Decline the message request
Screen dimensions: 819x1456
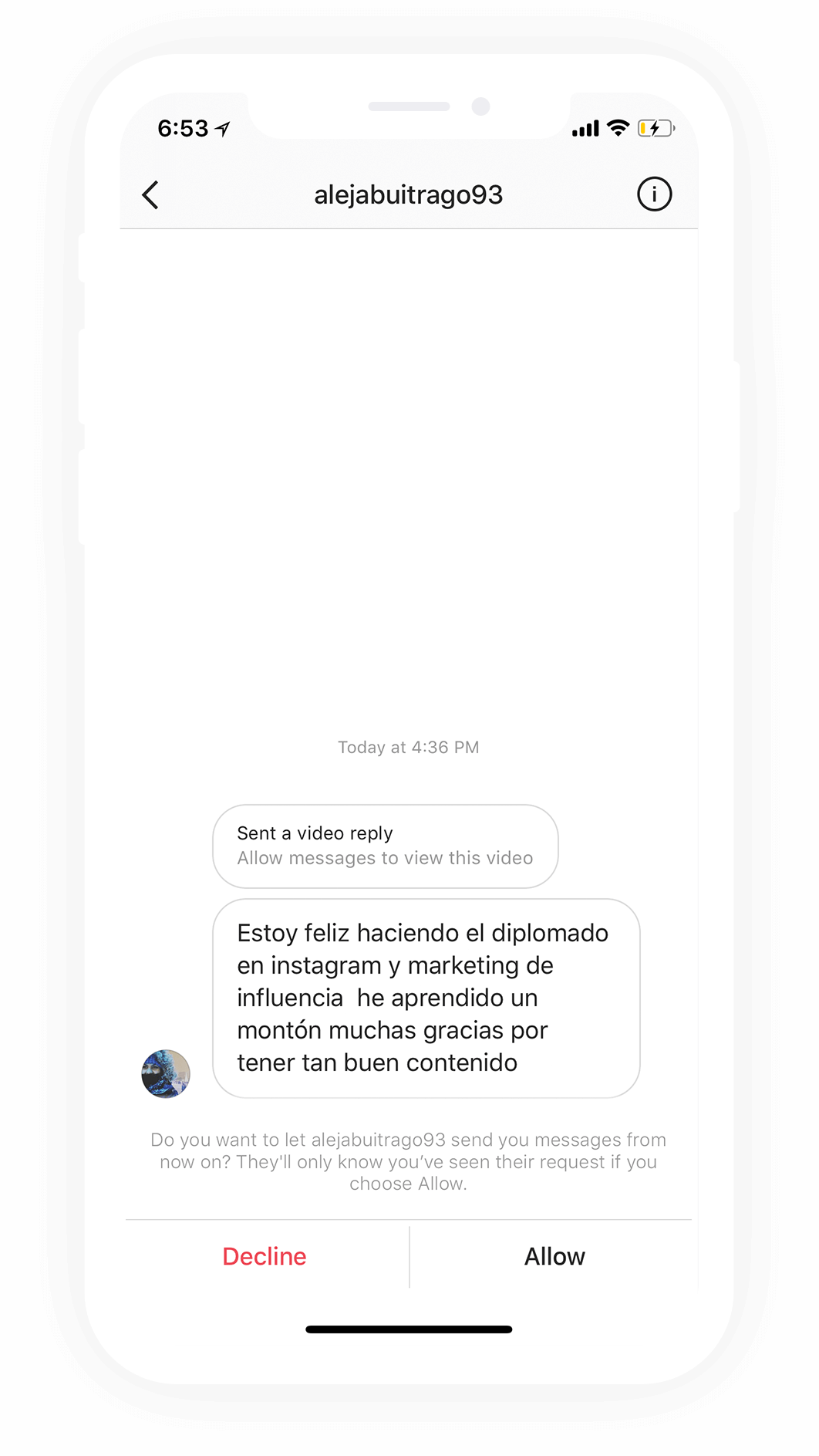tap(265, 1256)
